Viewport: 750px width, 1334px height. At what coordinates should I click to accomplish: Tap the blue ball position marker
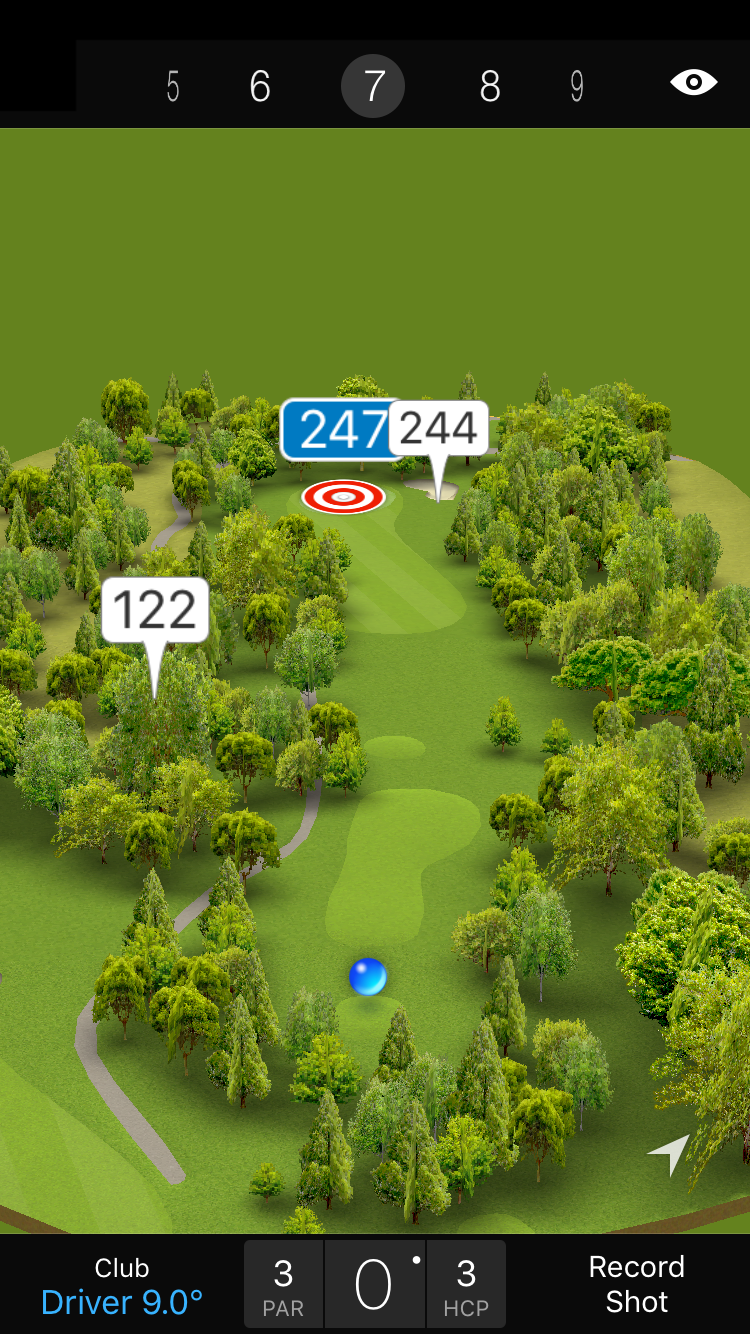tap(368, 976)
